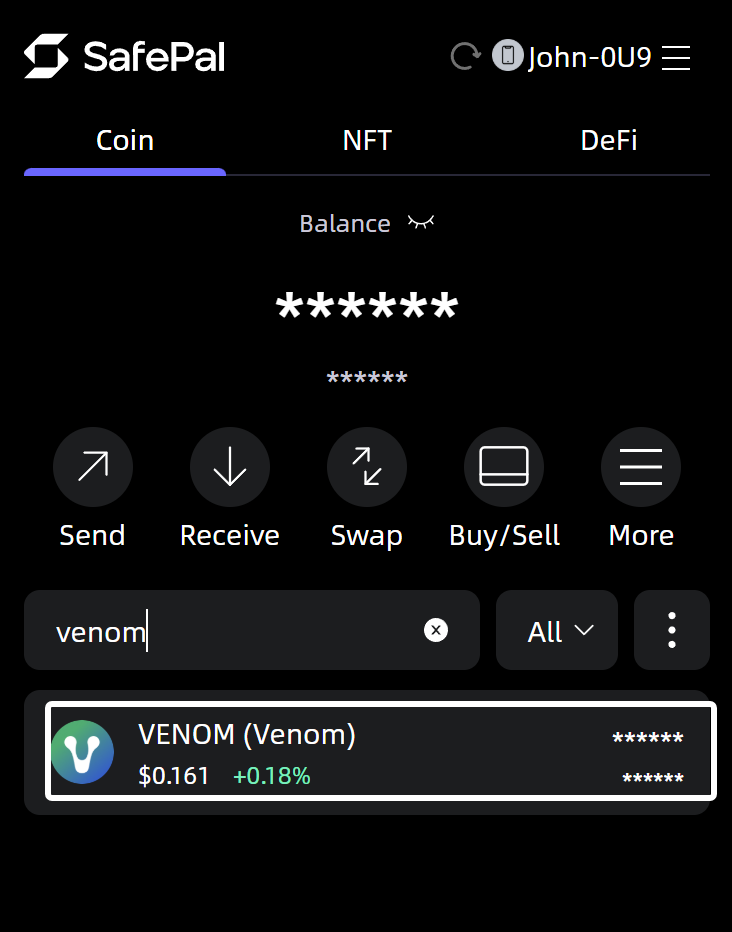Refresh the wallet balances
This screenshot has height=932, width=732.
coord(465,56)
